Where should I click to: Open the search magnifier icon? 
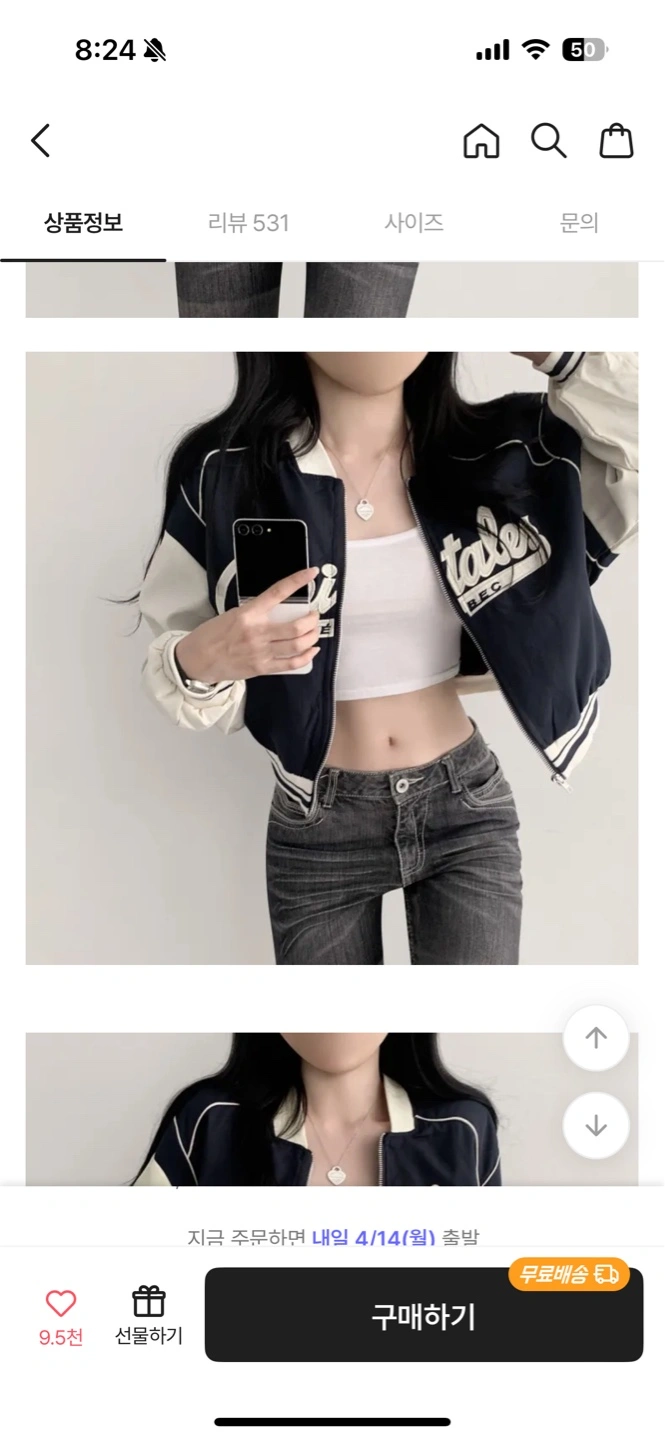548,141
